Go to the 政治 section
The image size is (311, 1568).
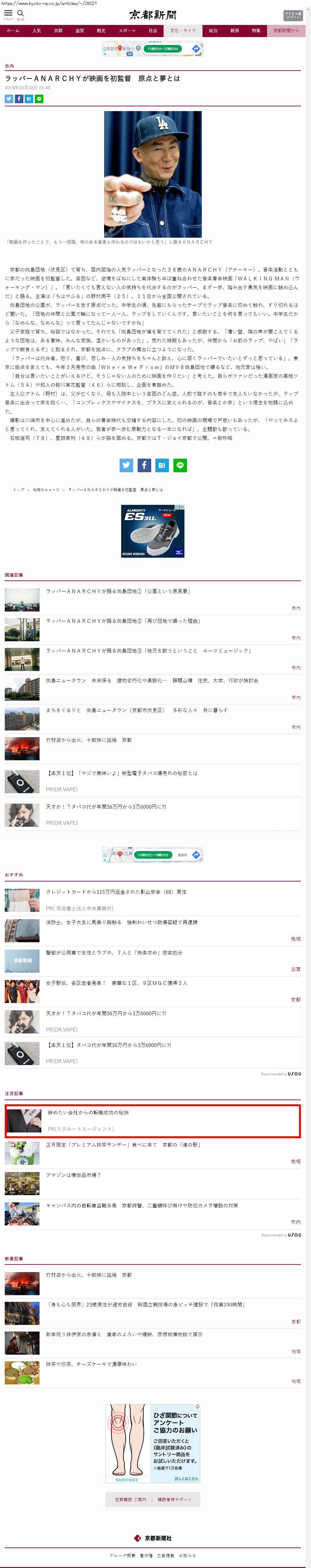click(x=213, y=30)
